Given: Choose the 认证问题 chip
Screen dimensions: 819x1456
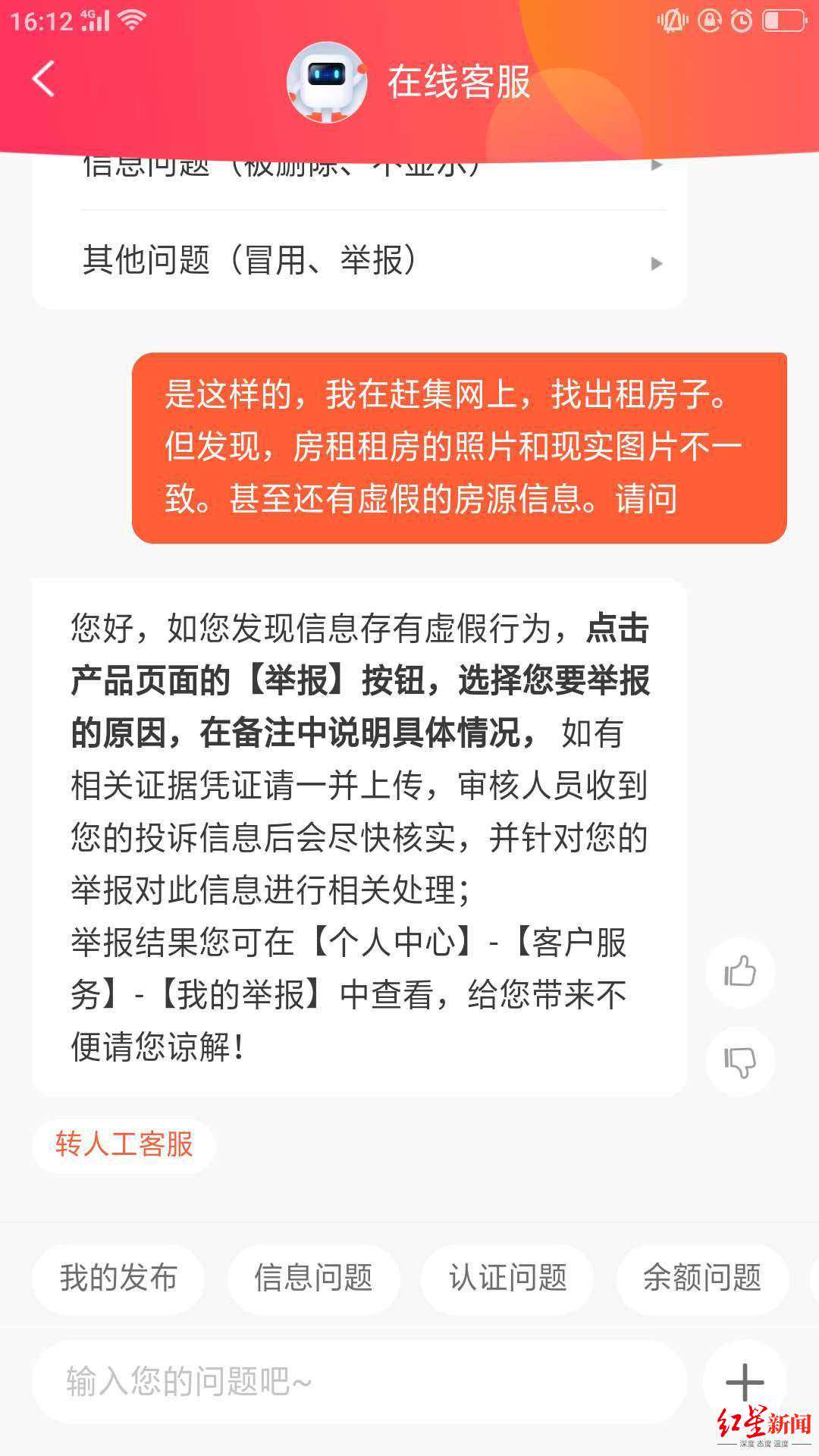Looking at the screenshot, I should 507,1278.
